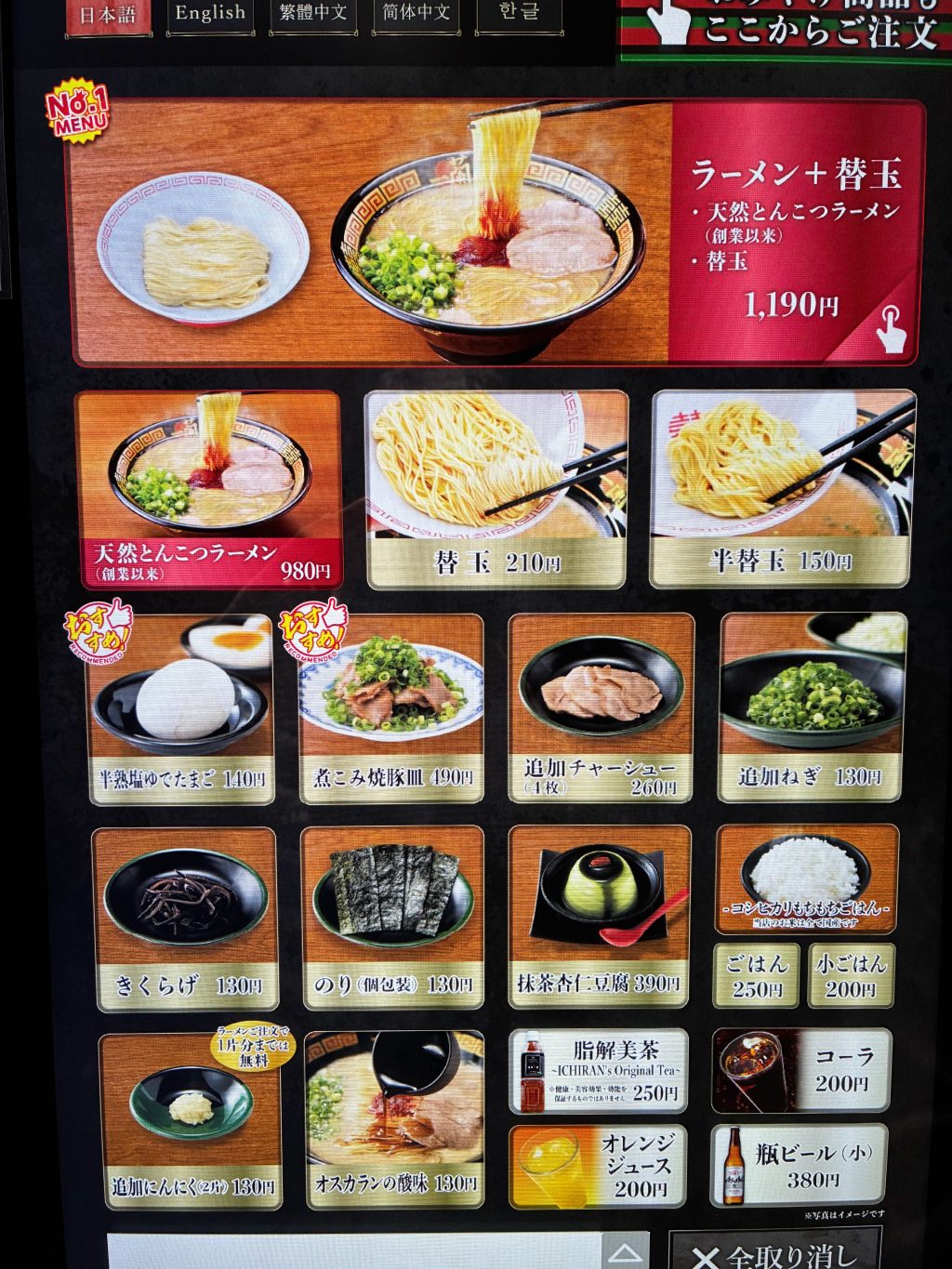Add 半熟塩ゆでたまご for 140円
The width and height of the screenshot is (952, 1269).
point(182,709)
